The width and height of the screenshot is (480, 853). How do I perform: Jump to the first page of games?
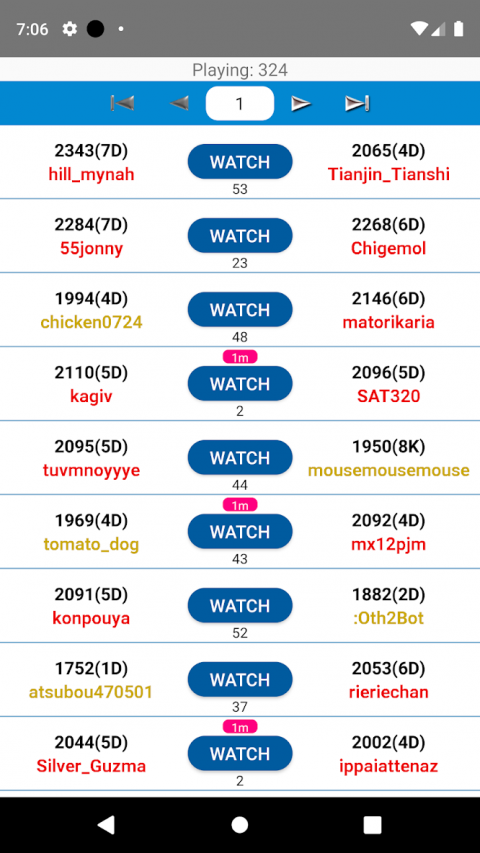(122, 103)
